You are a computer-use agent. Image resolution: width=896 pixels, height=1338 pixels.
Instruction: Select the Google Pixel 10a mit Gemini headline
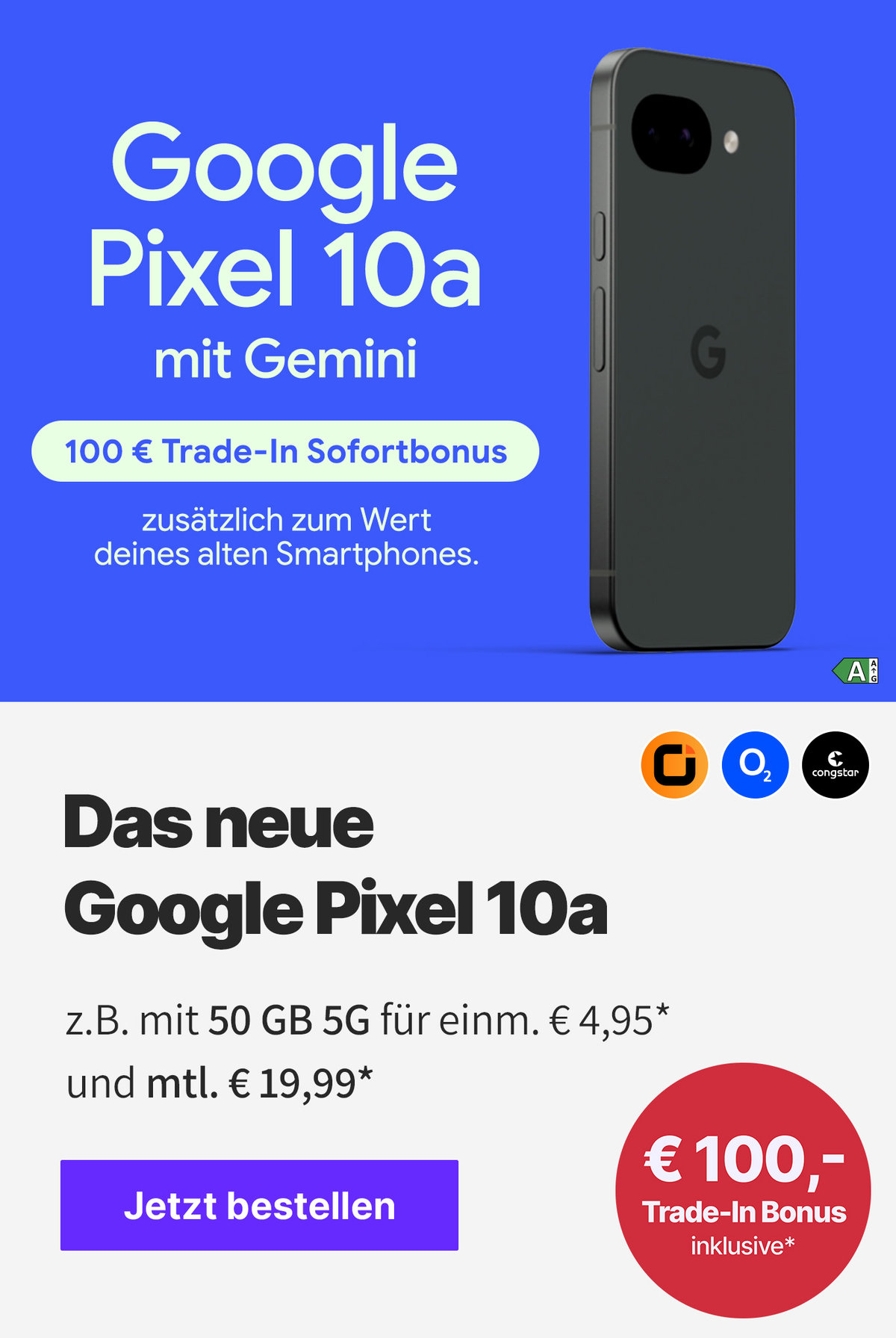click(x=287, y=254)
